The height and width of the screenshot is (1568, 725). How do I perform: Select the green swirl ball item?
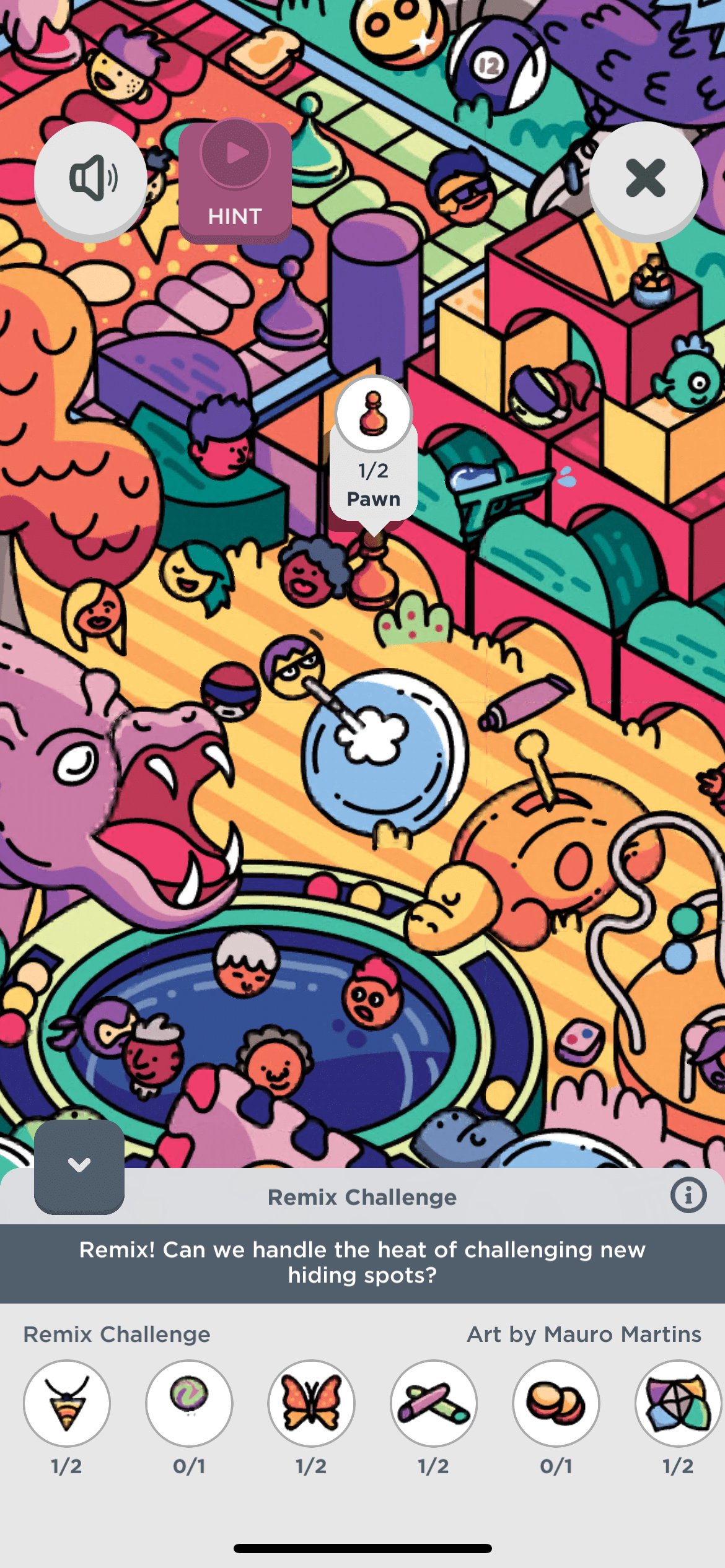pos(189,1403)
